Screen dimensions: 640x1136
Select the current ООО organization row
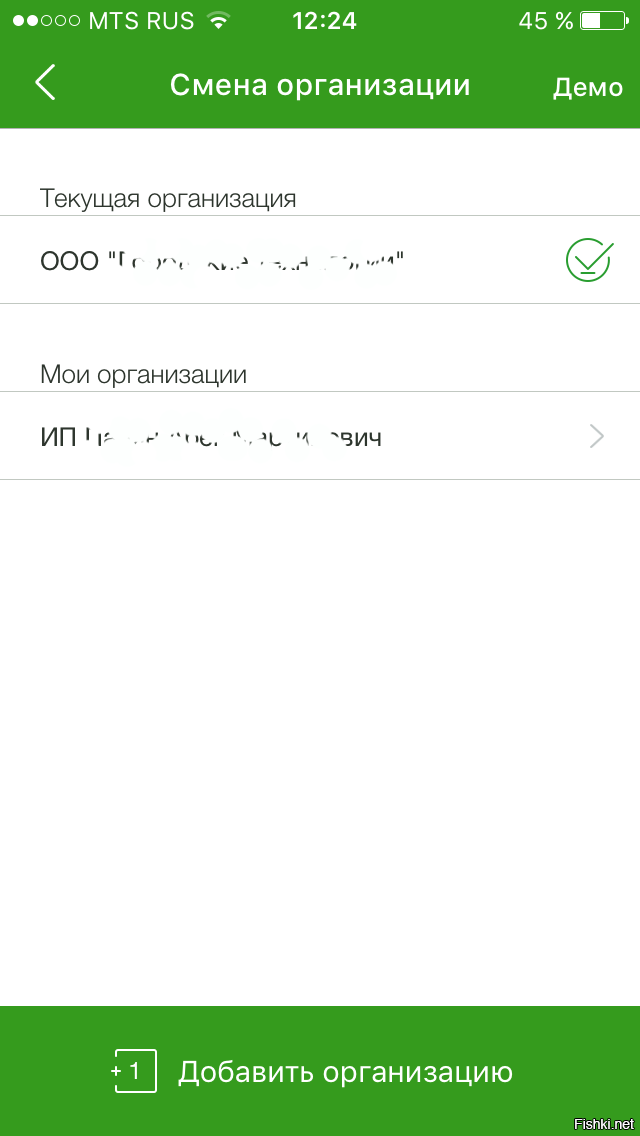point(320,260)
